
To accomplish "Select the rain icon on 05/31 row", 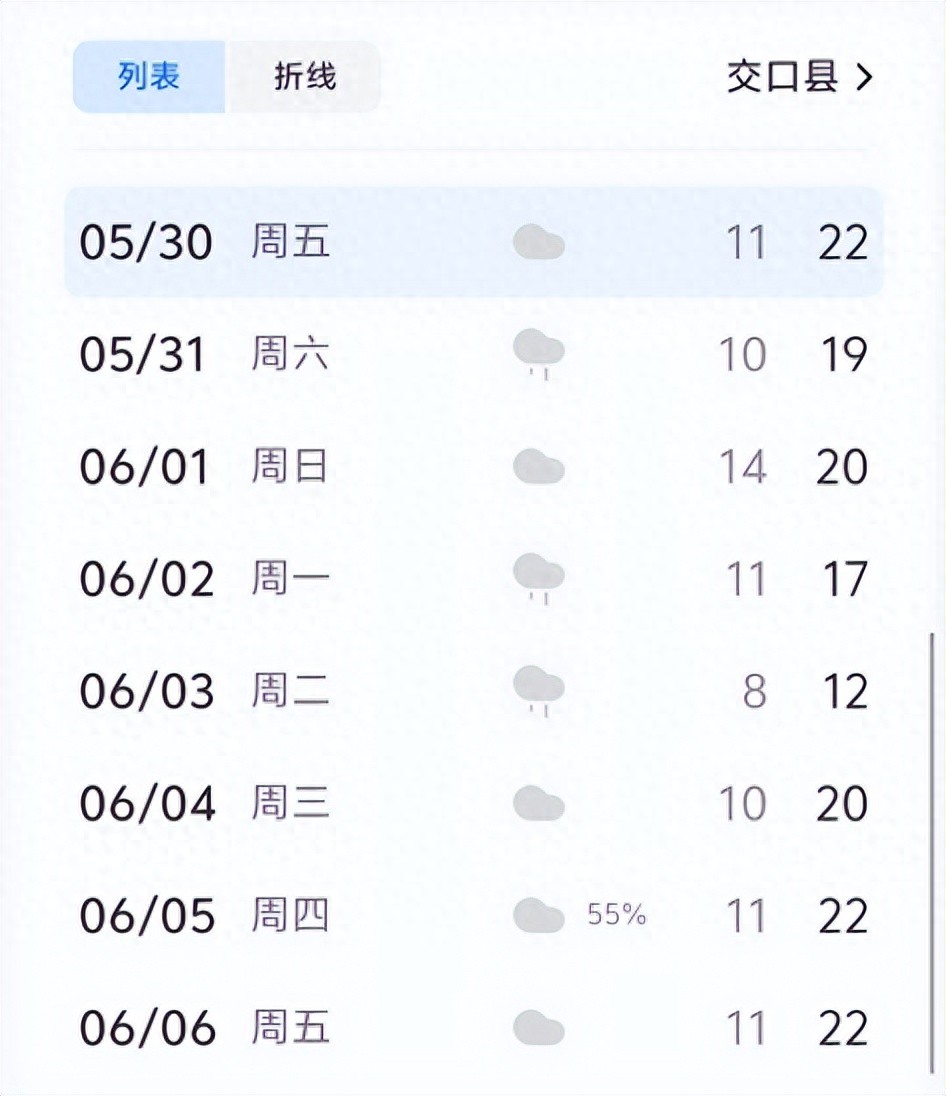I will coord(537,354).
